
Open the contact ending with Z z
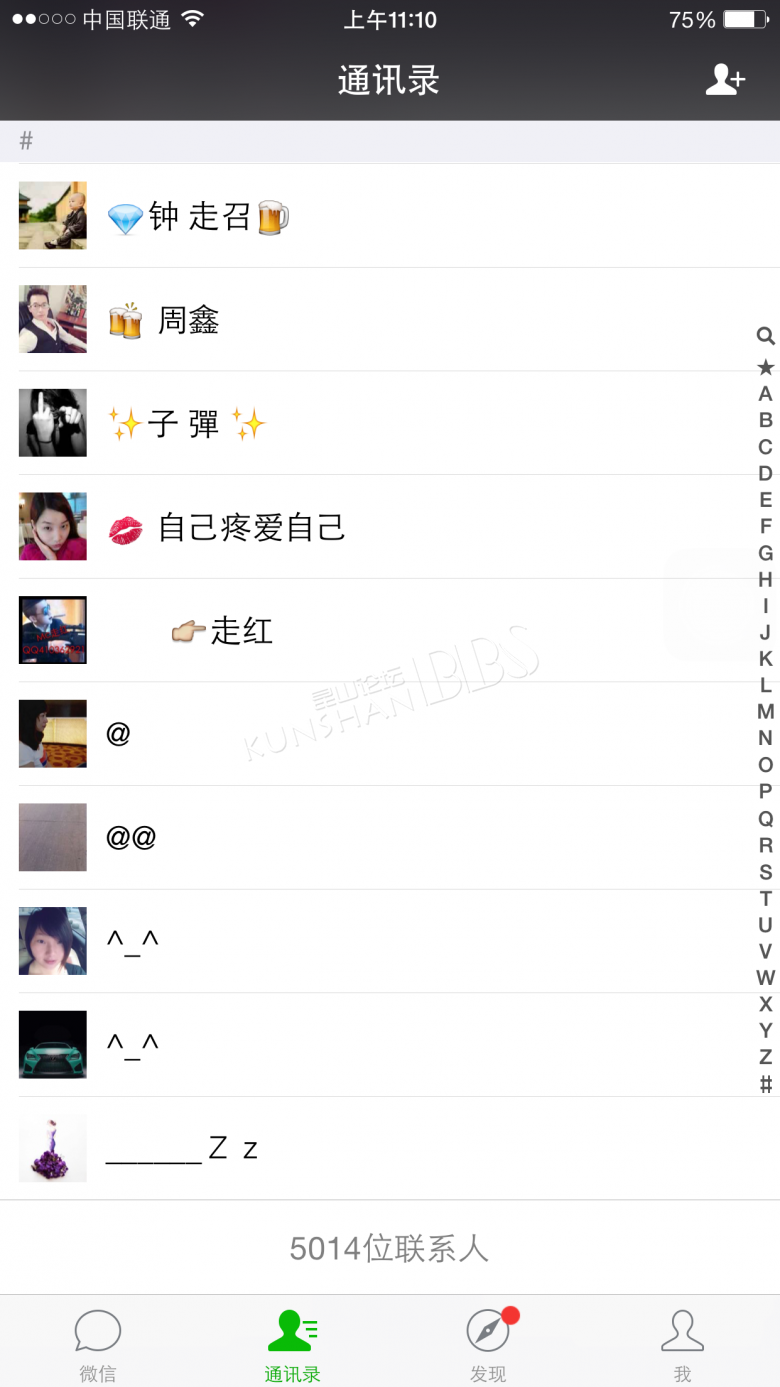(x=390, y=1149)
